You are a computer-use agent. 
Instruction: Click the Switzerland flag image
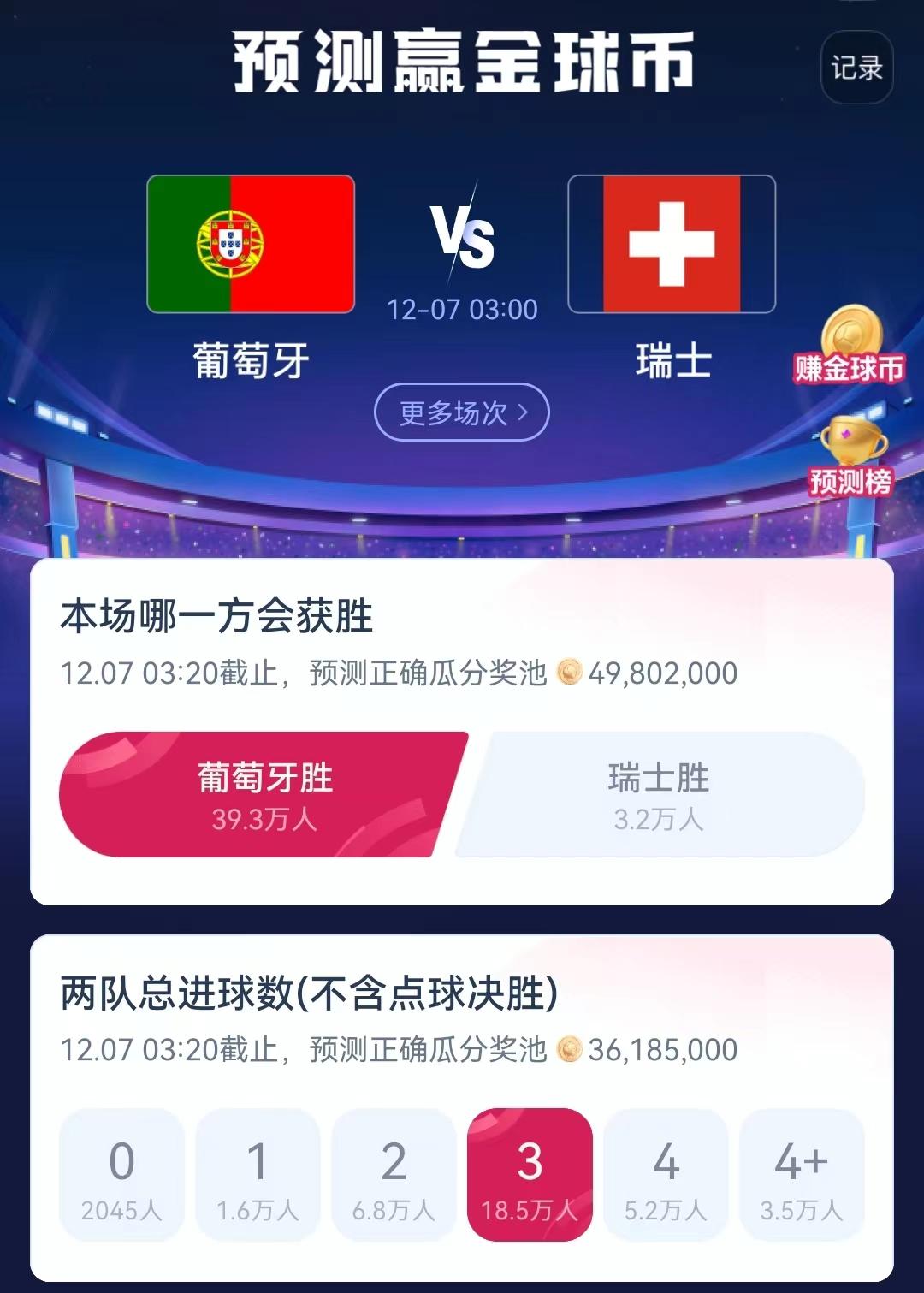pos(671,246)
